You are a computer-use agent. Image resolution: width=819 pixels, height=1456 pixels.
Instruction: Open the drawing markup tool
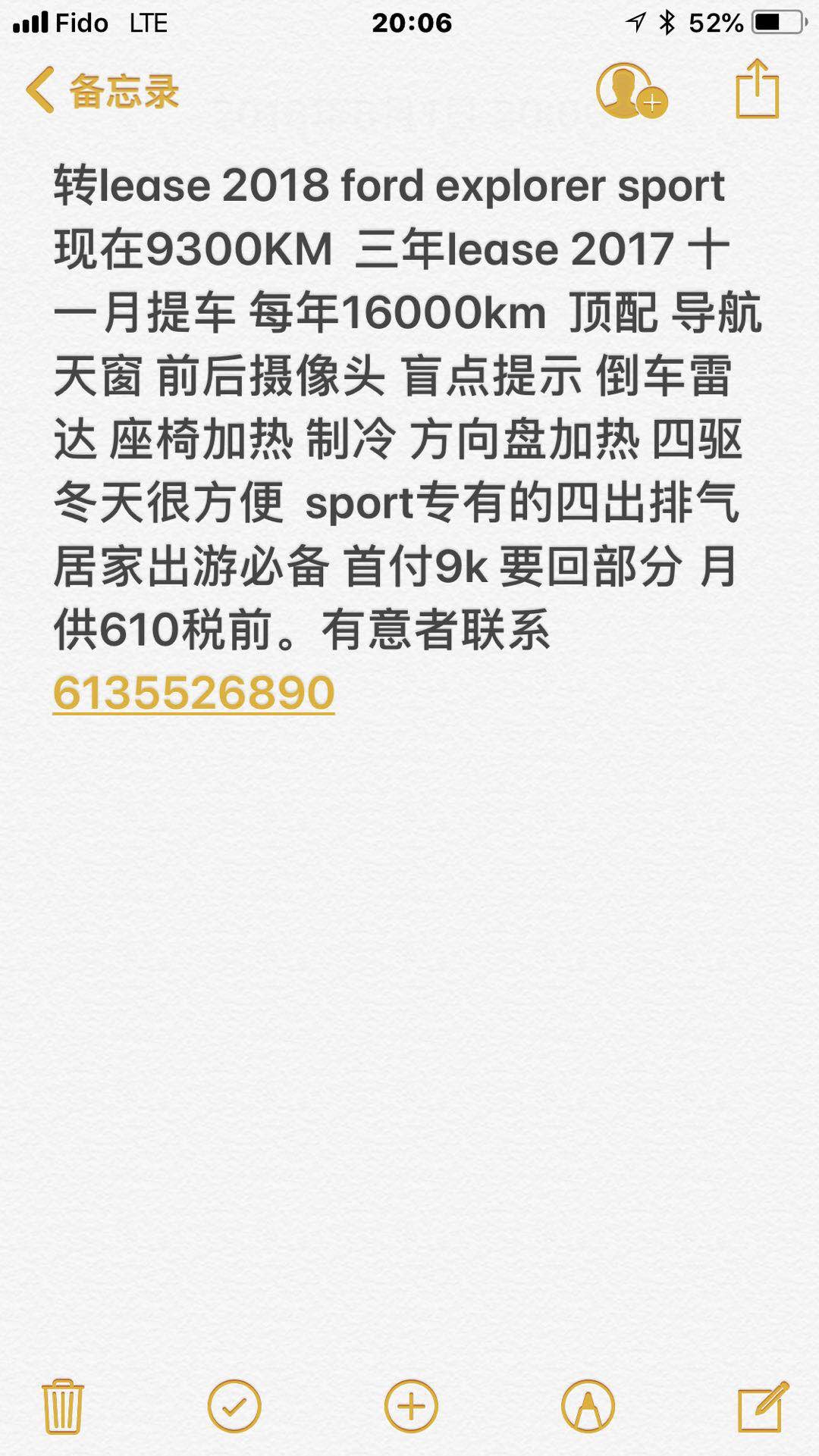(588, 1407)
